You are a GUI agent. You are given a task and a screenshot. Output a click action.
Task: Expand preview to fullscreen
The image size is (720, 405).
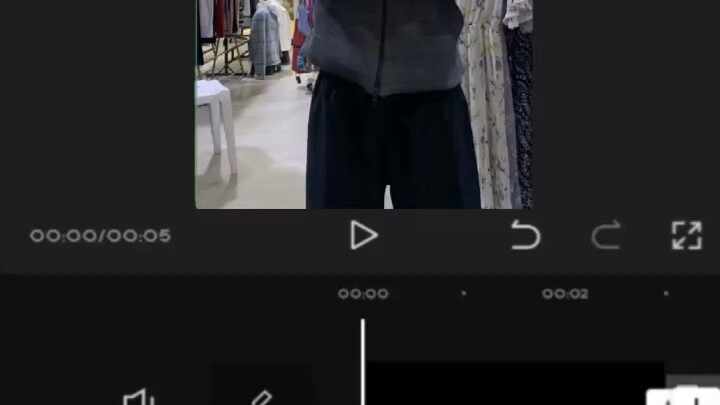686,236
